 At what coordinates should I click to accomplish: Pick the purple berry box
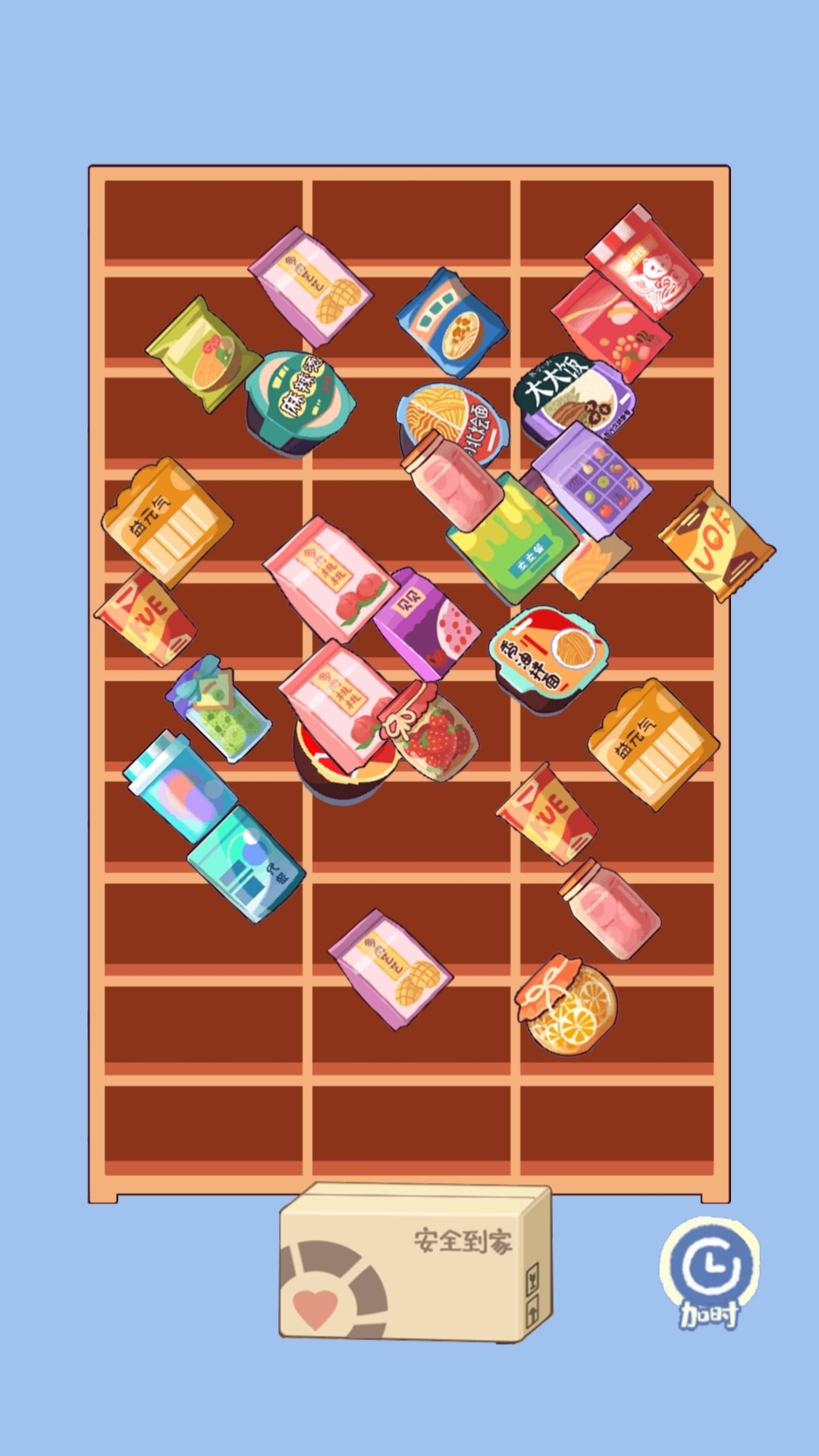[428, 623]
